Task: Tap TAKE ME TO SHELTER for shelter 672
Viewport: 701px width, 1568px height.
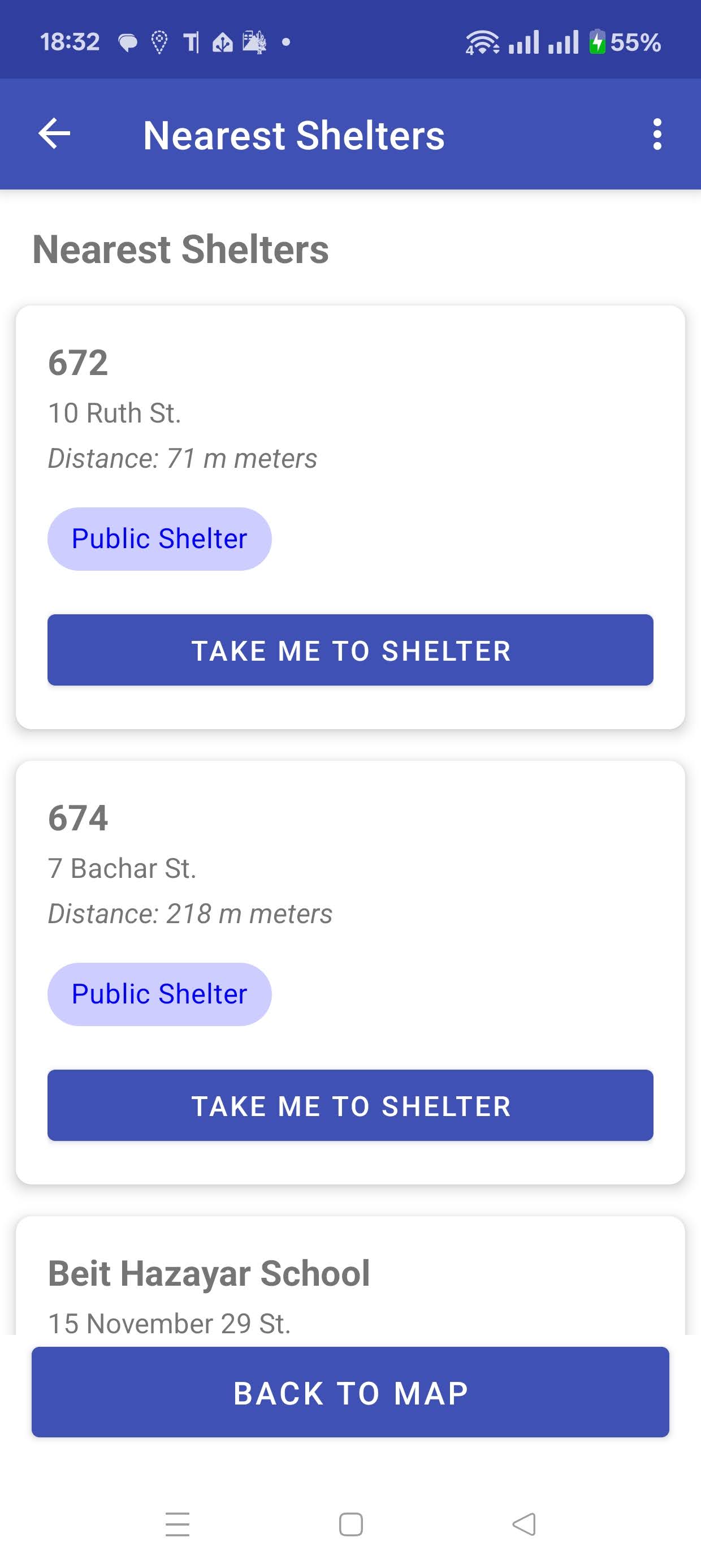Action: (x=350, y=650)
